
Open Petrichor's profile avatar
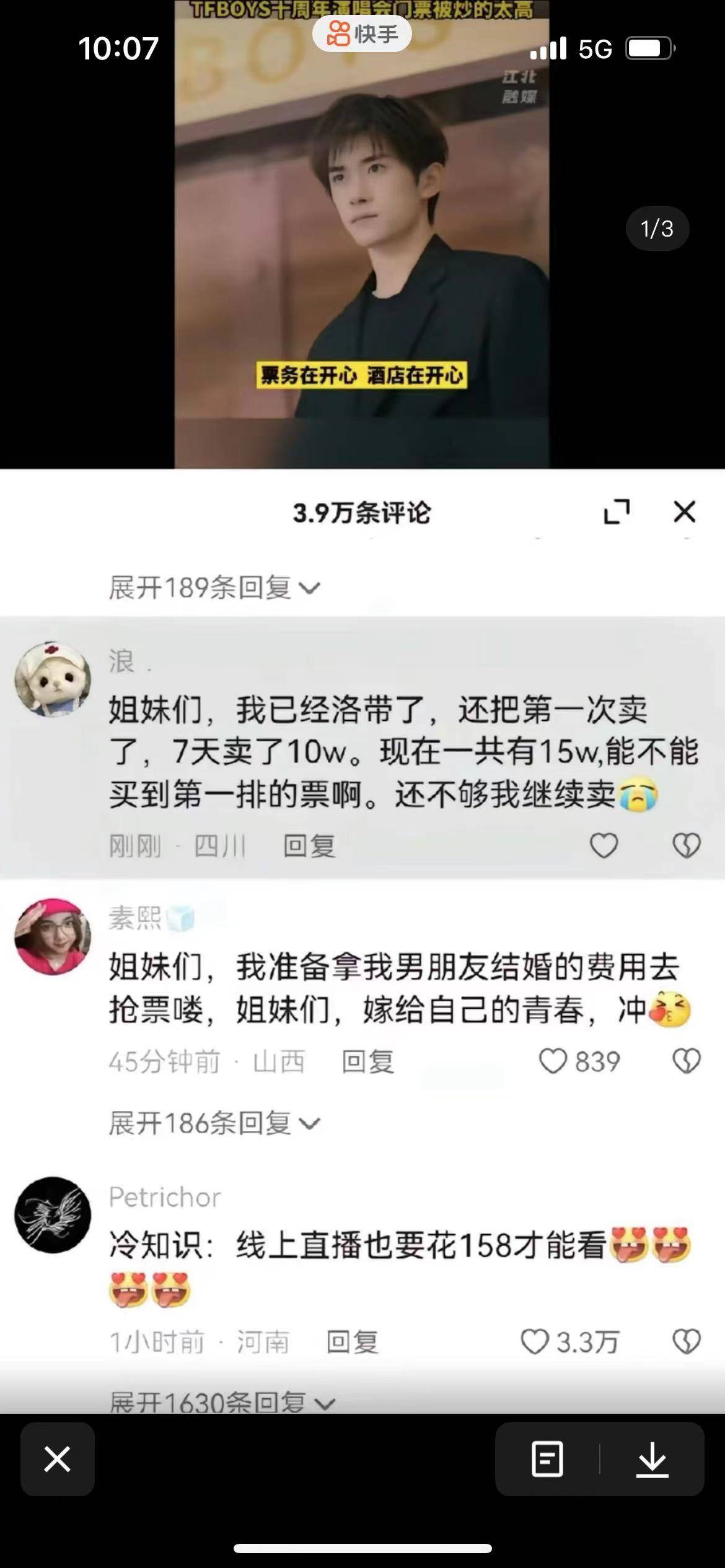53,1215
